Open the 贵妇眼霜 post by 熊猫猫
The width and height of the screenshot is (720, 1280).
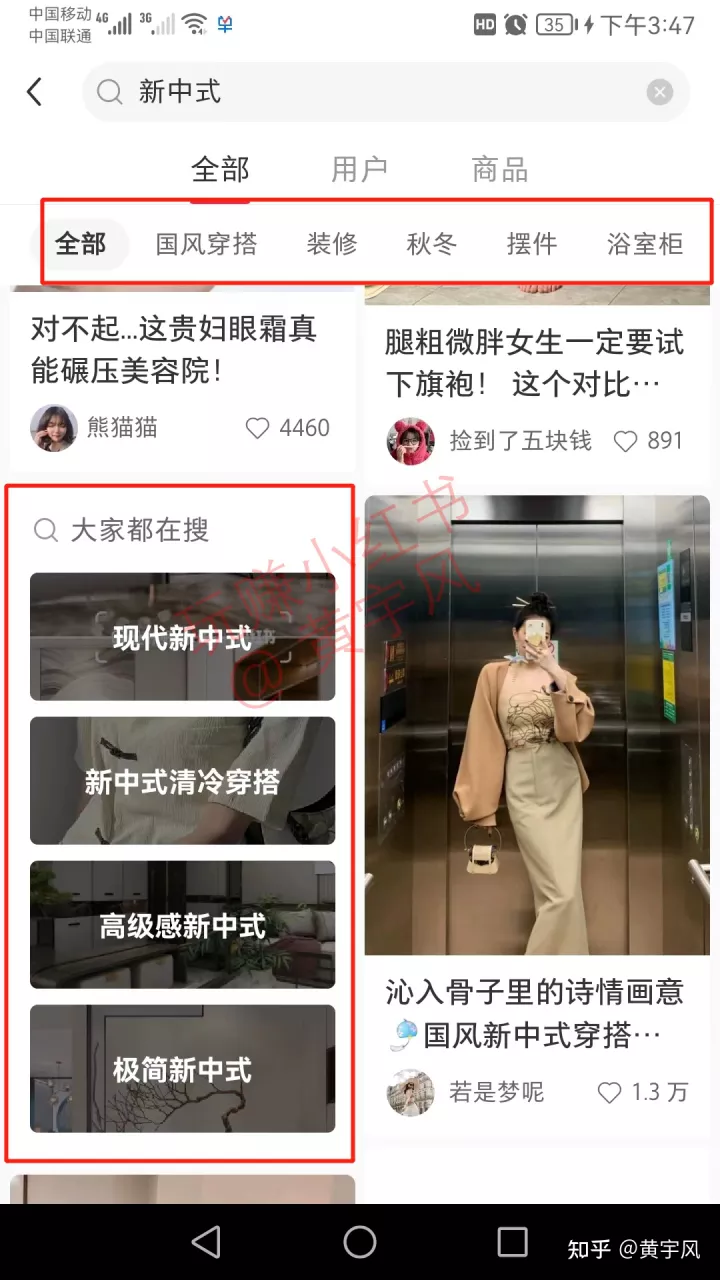click(x=175, y=349)
